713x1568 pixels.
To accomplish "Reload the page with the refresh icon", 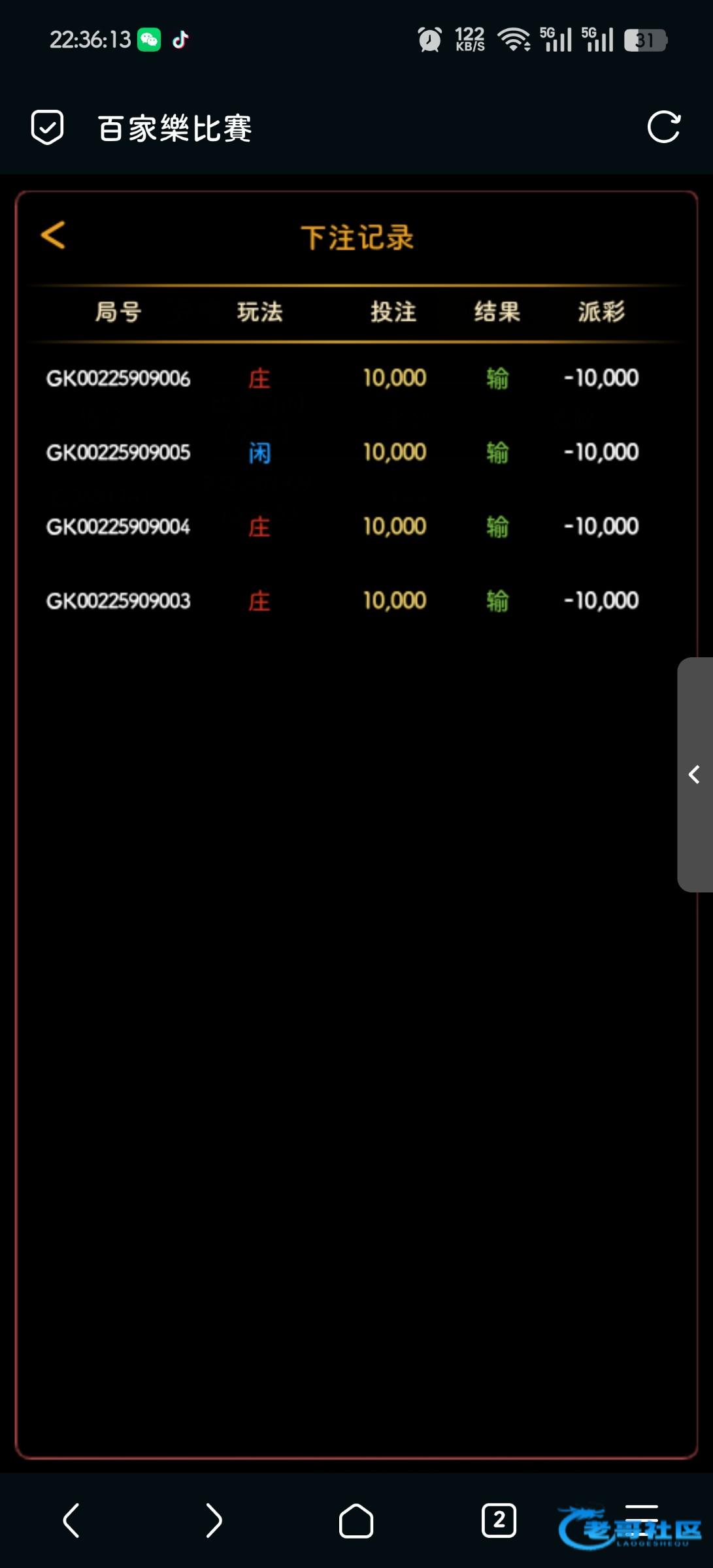I will pyautogui.click(x=664, y=127).
